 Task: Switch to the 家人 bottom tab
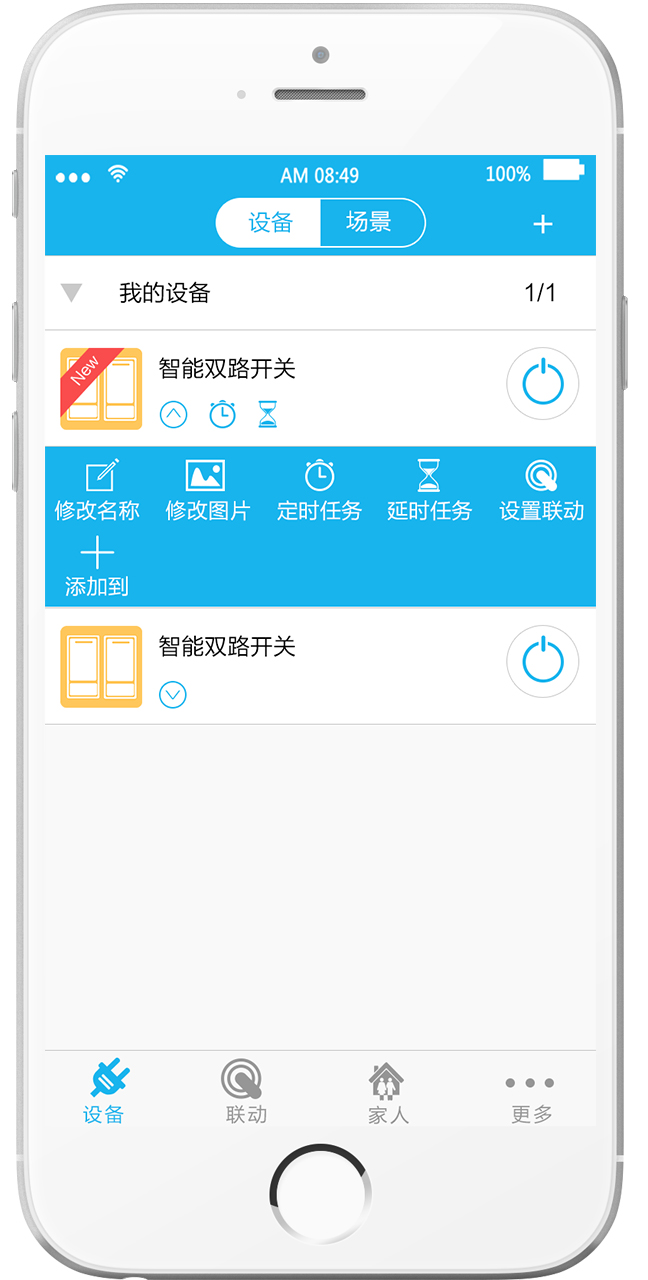coord(388,1093)
